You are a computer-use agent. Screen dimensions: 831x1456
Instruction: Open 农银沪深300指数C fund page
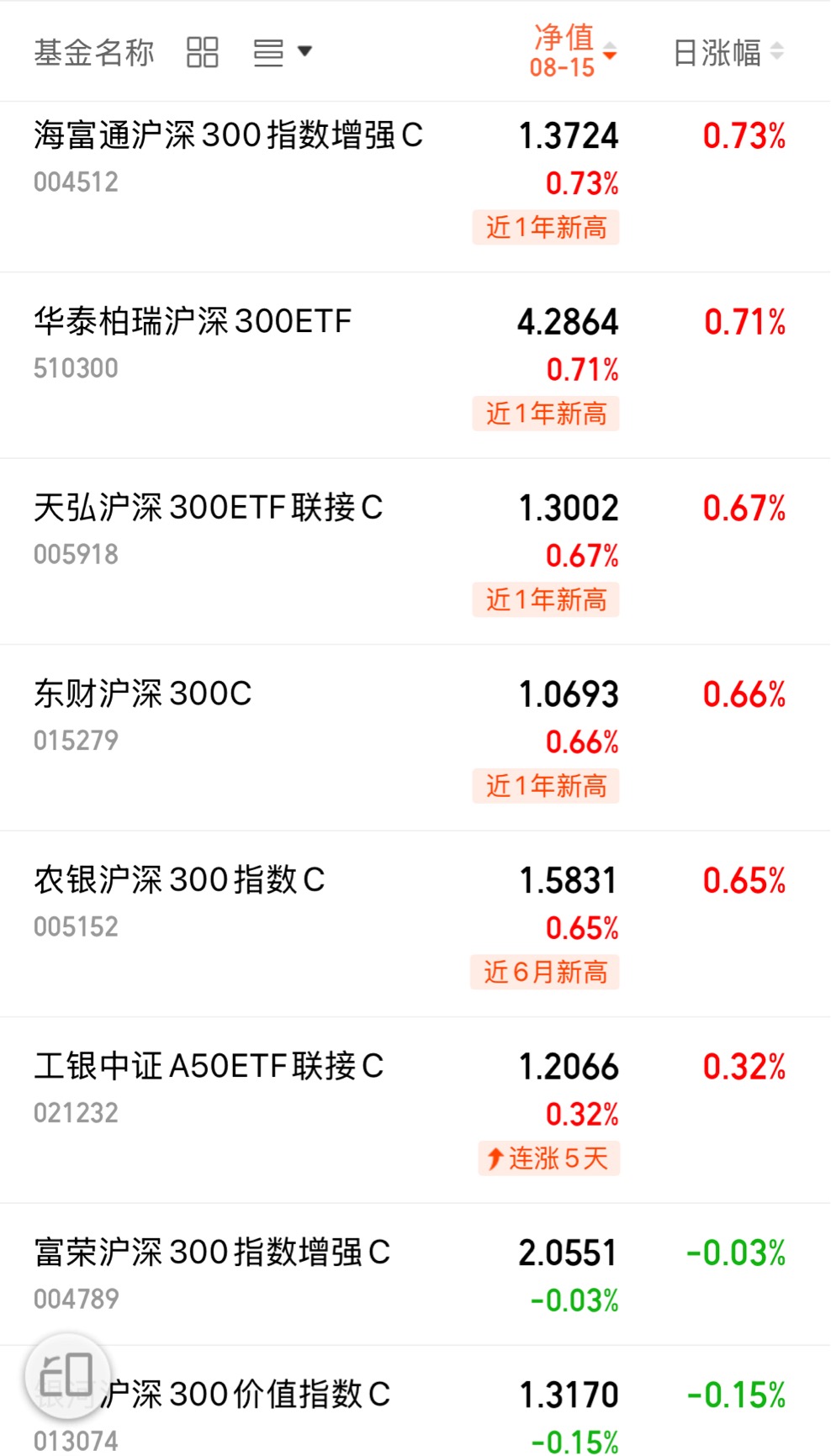click(415, 924)
